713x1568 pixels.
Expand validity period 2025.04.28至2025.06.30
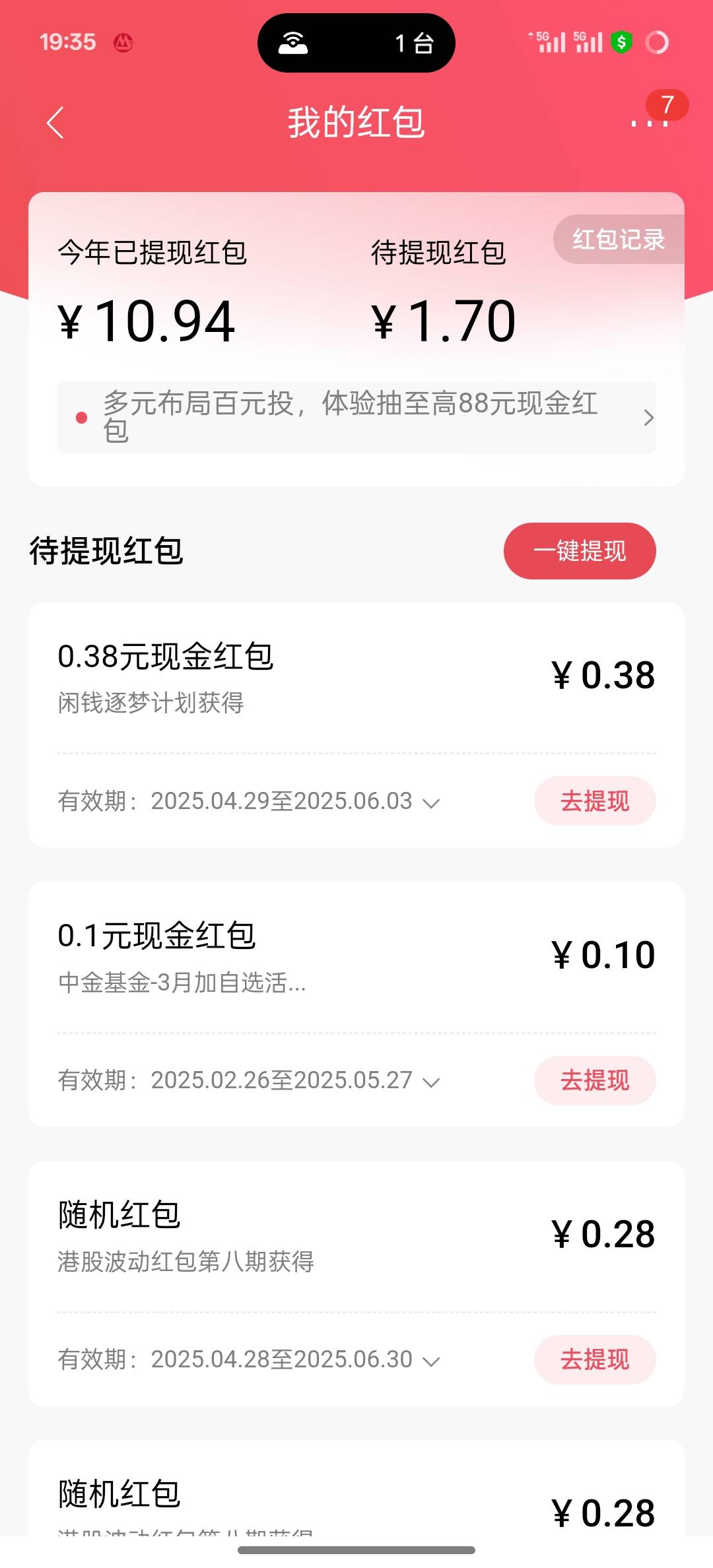[431, 1361]
